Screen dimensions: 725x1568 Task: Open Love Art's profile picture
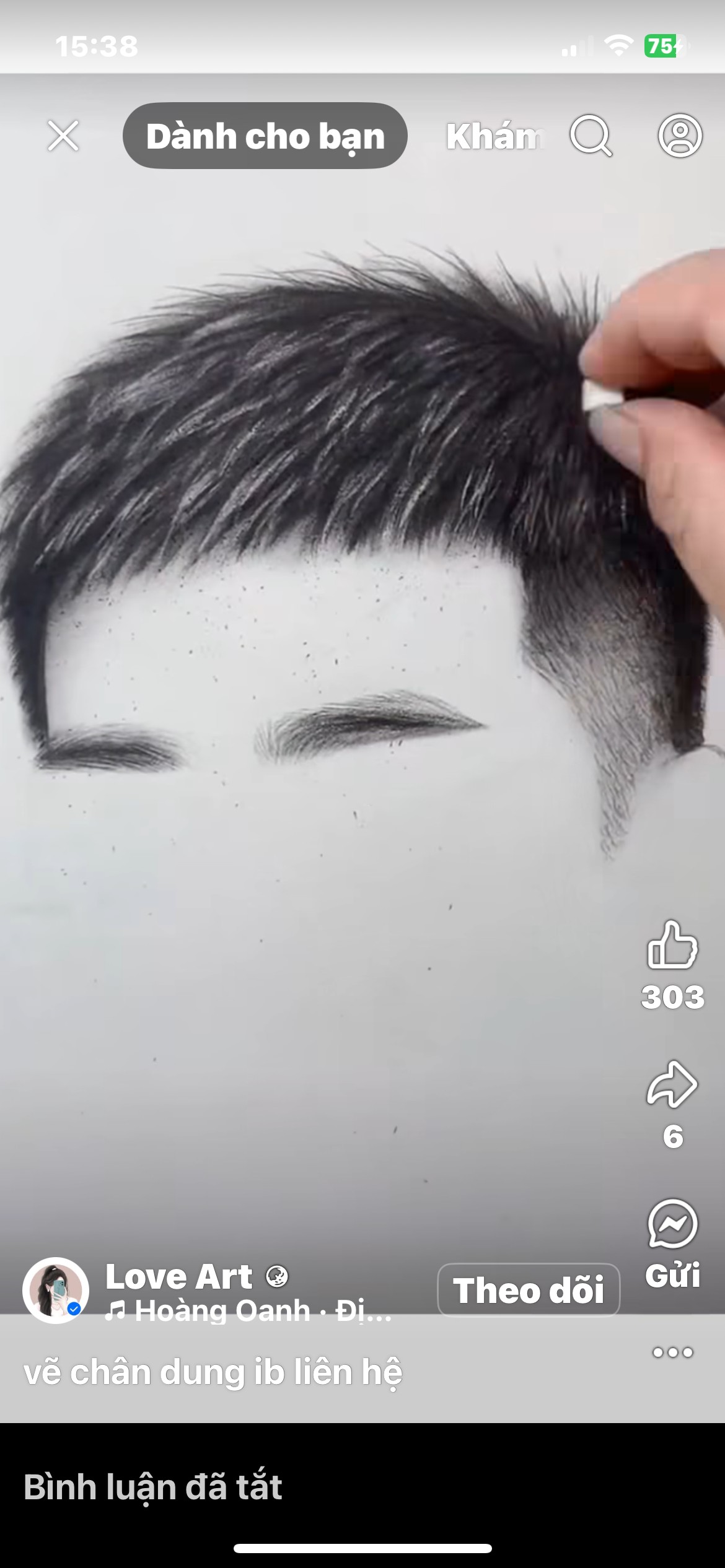pyautogui.click(x=56, y=1291)
